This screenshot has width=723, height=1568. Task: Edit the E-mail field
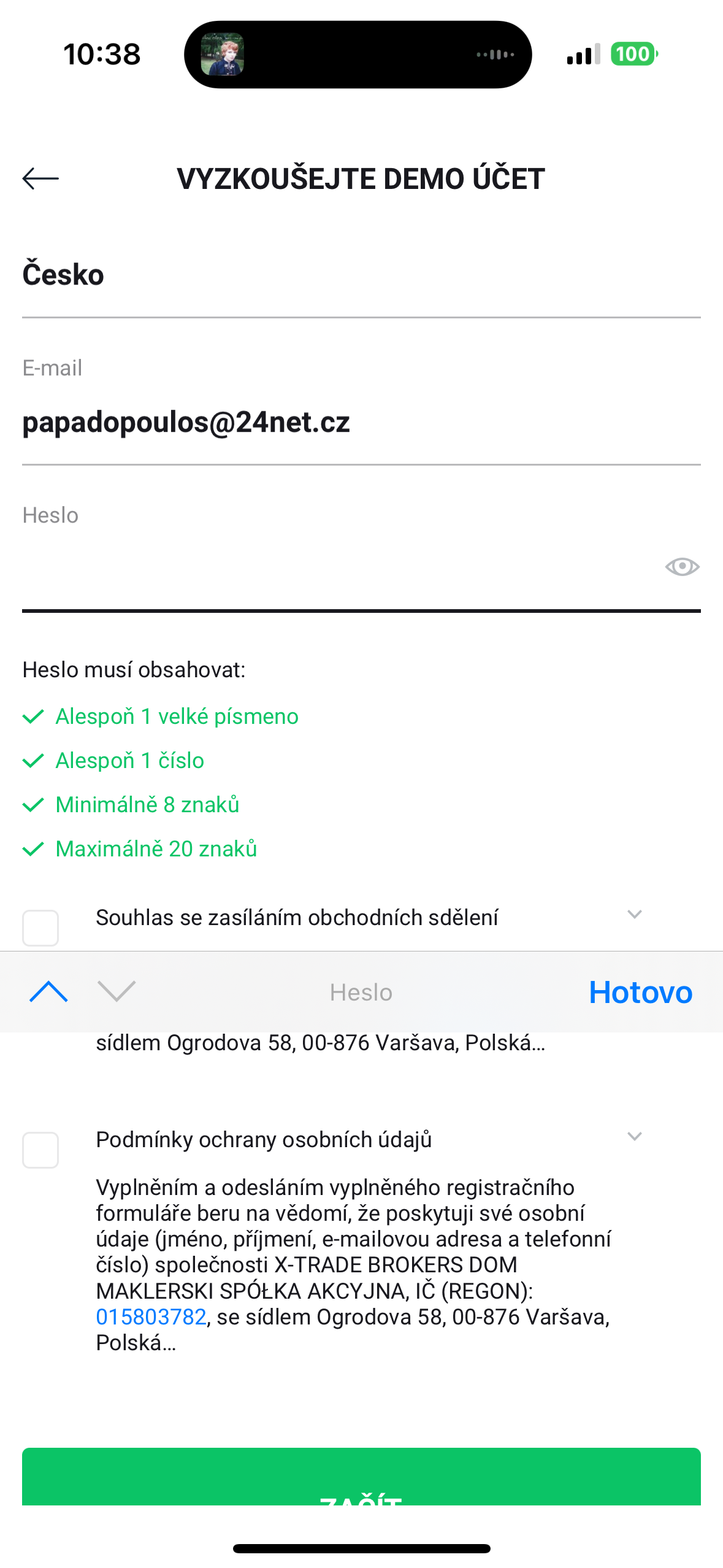point(361,422)
